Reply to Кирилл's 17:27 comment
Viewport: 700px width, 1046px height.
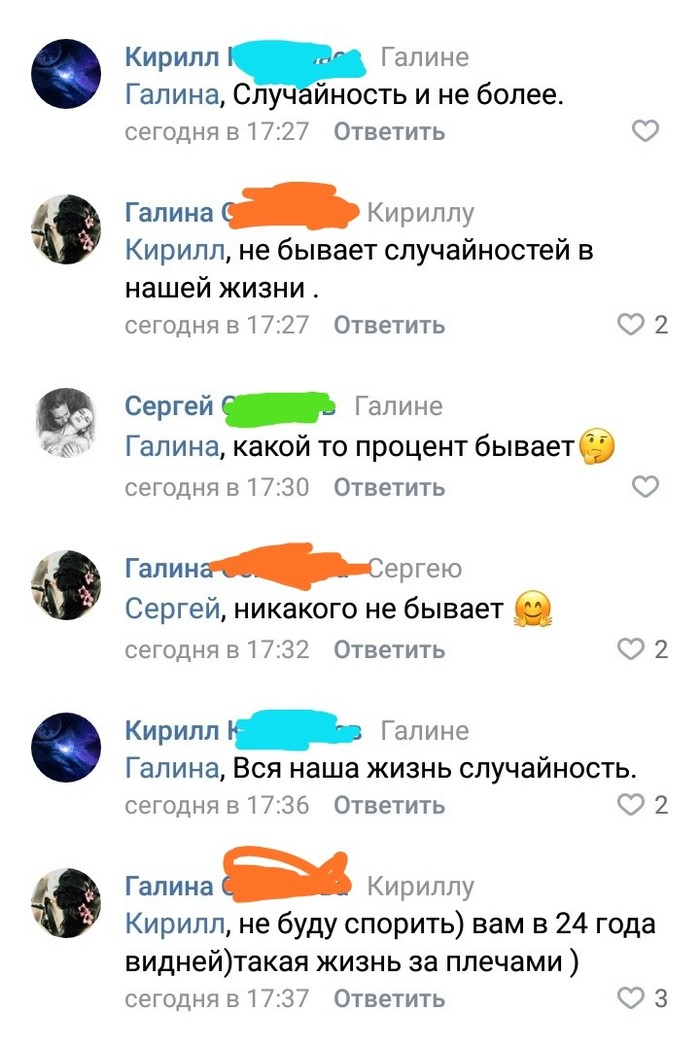point(389,132)
